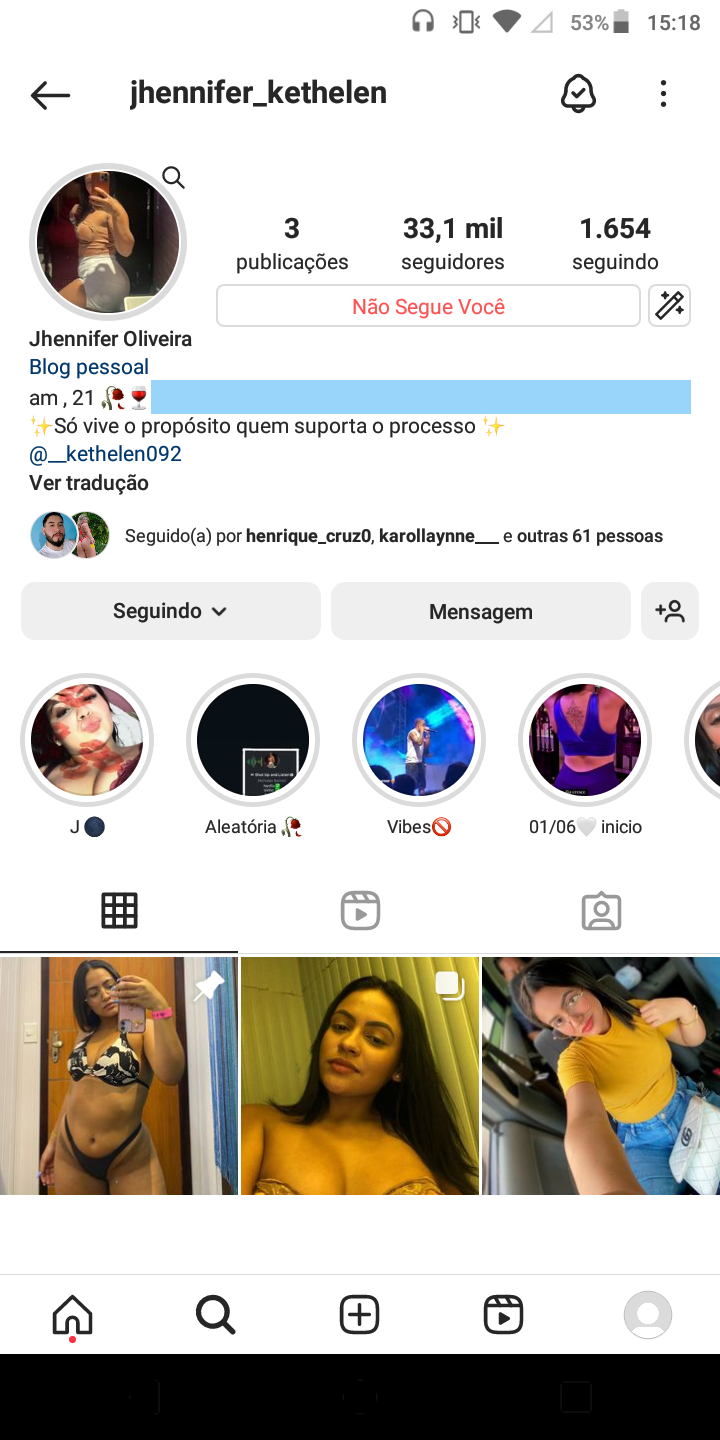Open the Vibes story highlight
The width and height of the screenshot is (720, 1440).
tap(419, 740)
